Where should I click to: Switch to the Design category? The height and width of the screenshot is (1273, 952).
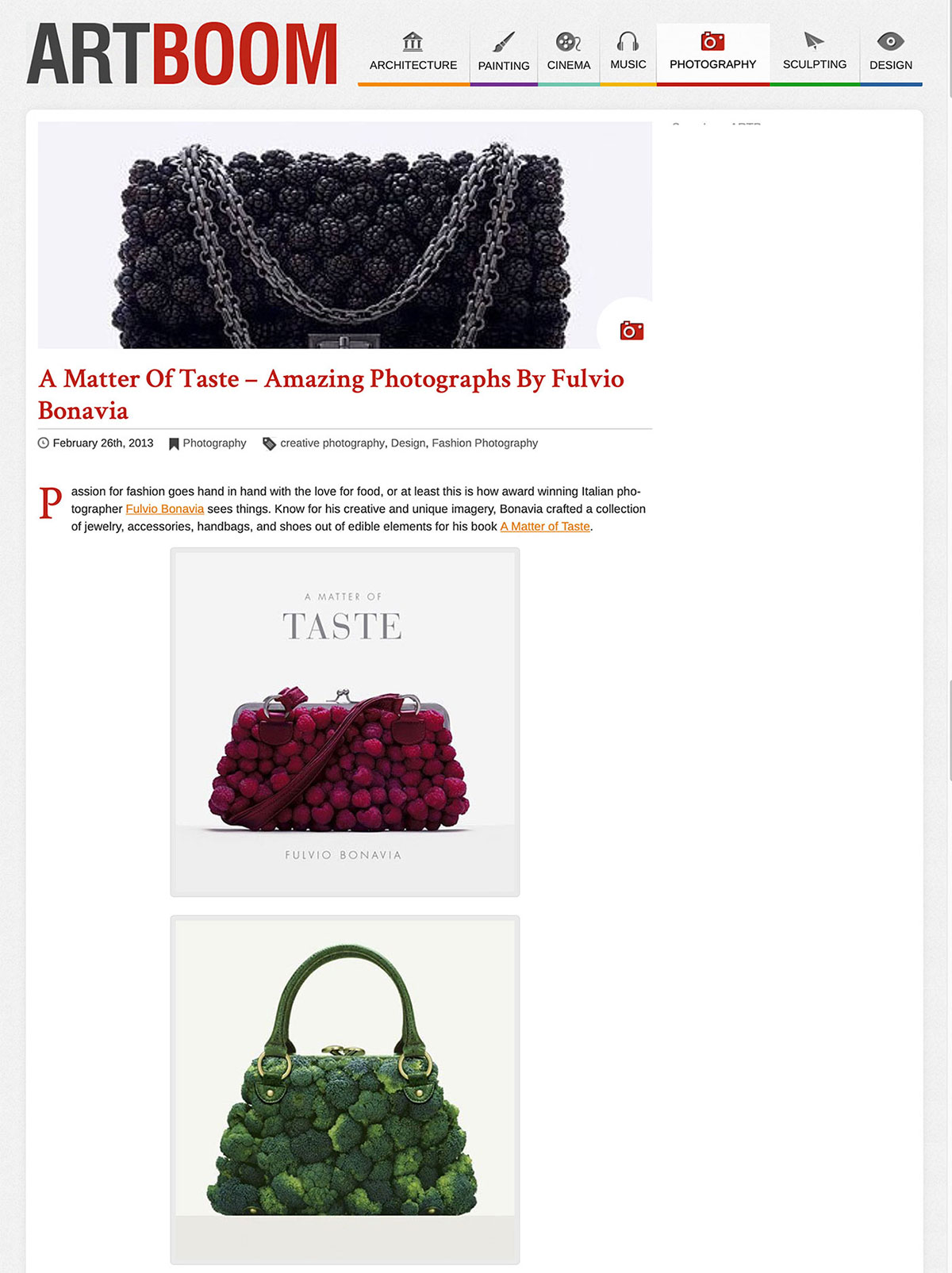click(x=890, y=54)
